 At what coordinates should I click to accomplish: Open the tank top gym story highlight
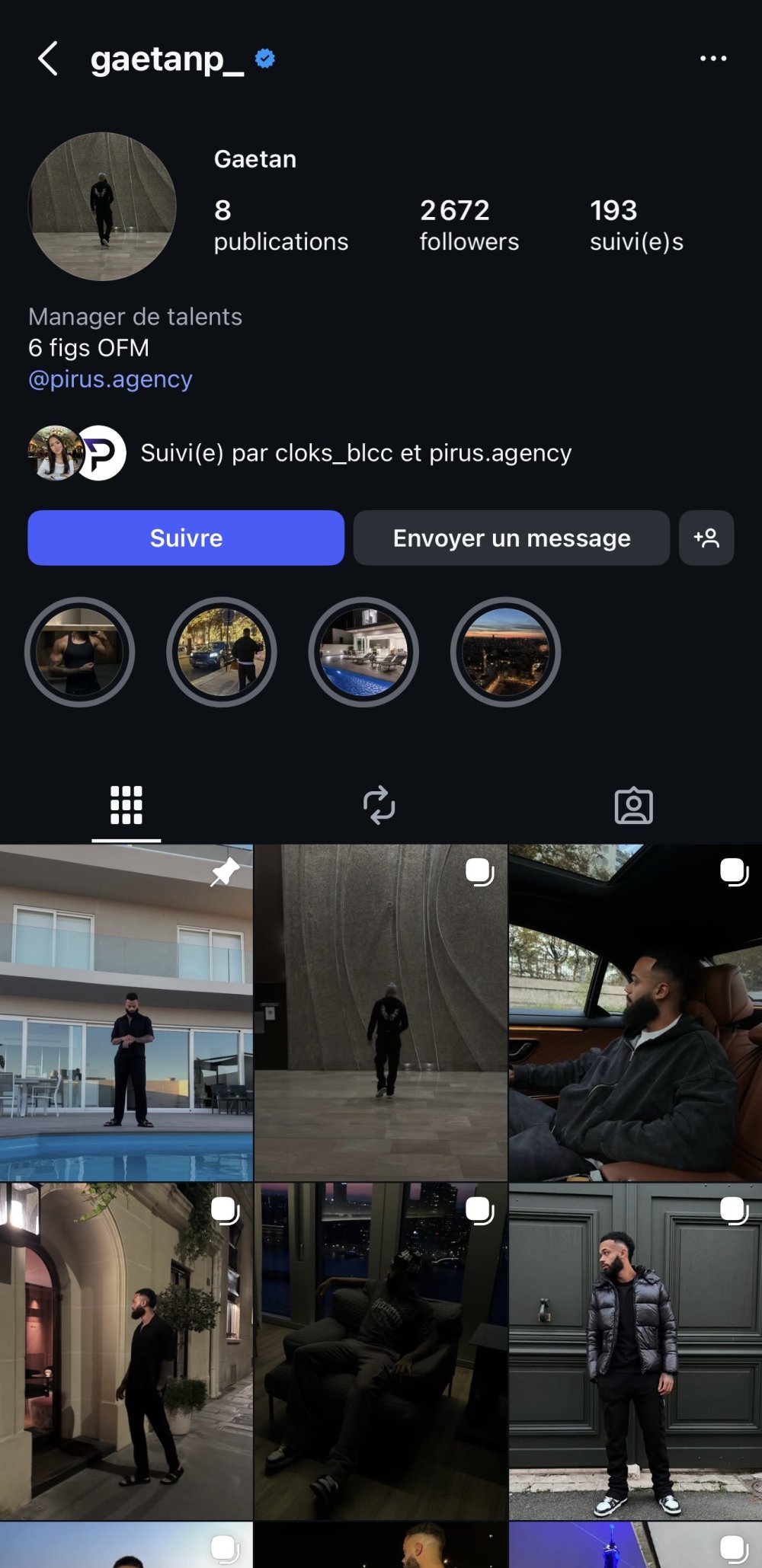pos(80,652)
